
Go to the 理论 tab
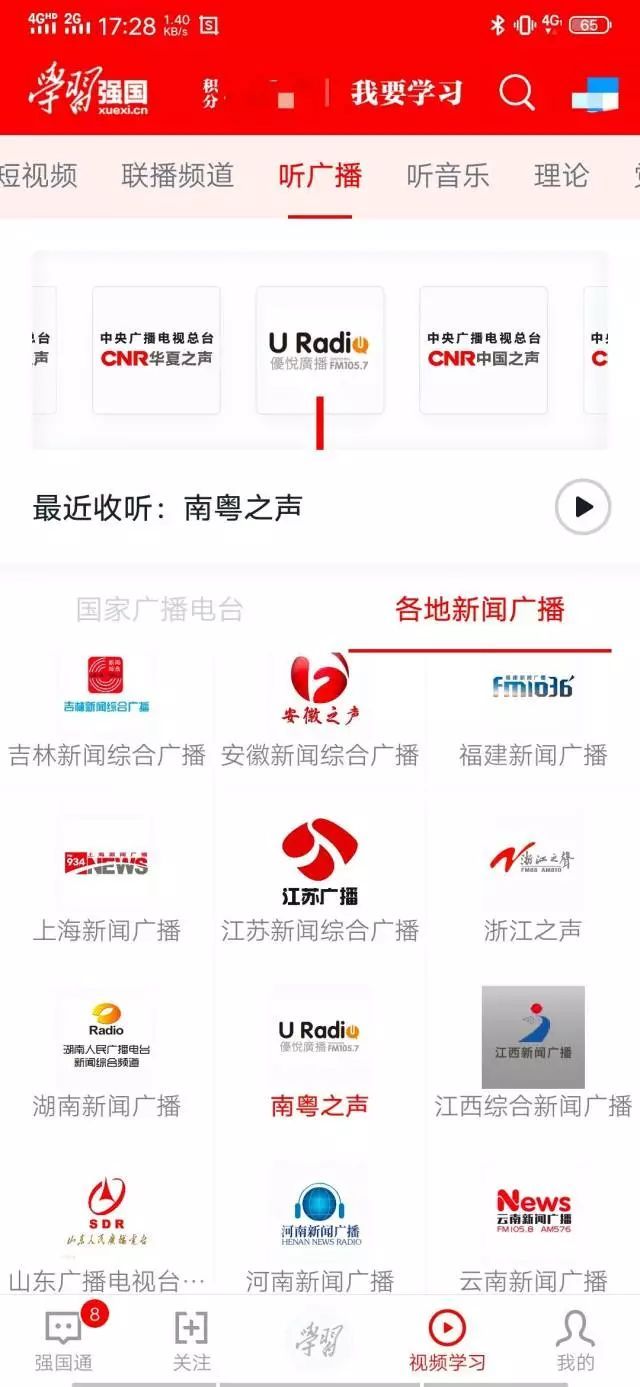pyautogui.click(x=561, y=176)
